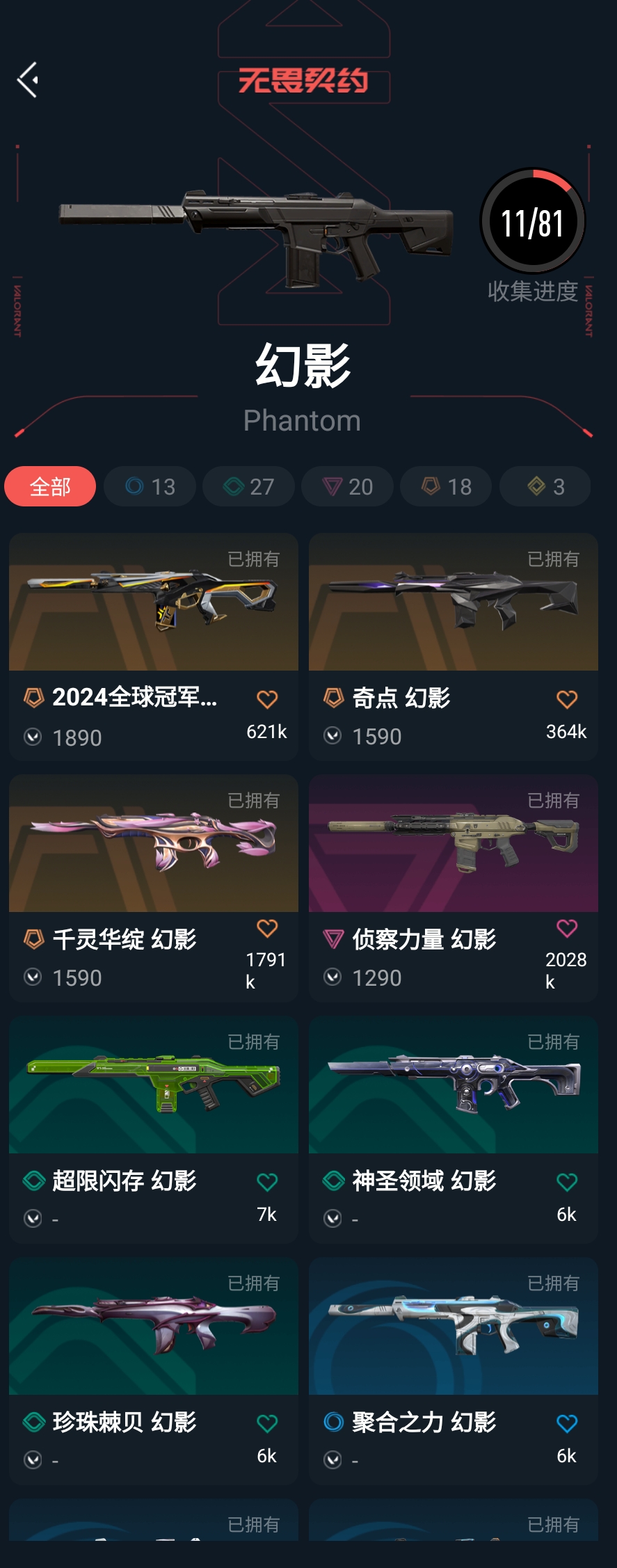Filter skins by the orange tier chip 18
This screenshot has height=1568, width=617.
pyautogui.click(x=446, y=486)
